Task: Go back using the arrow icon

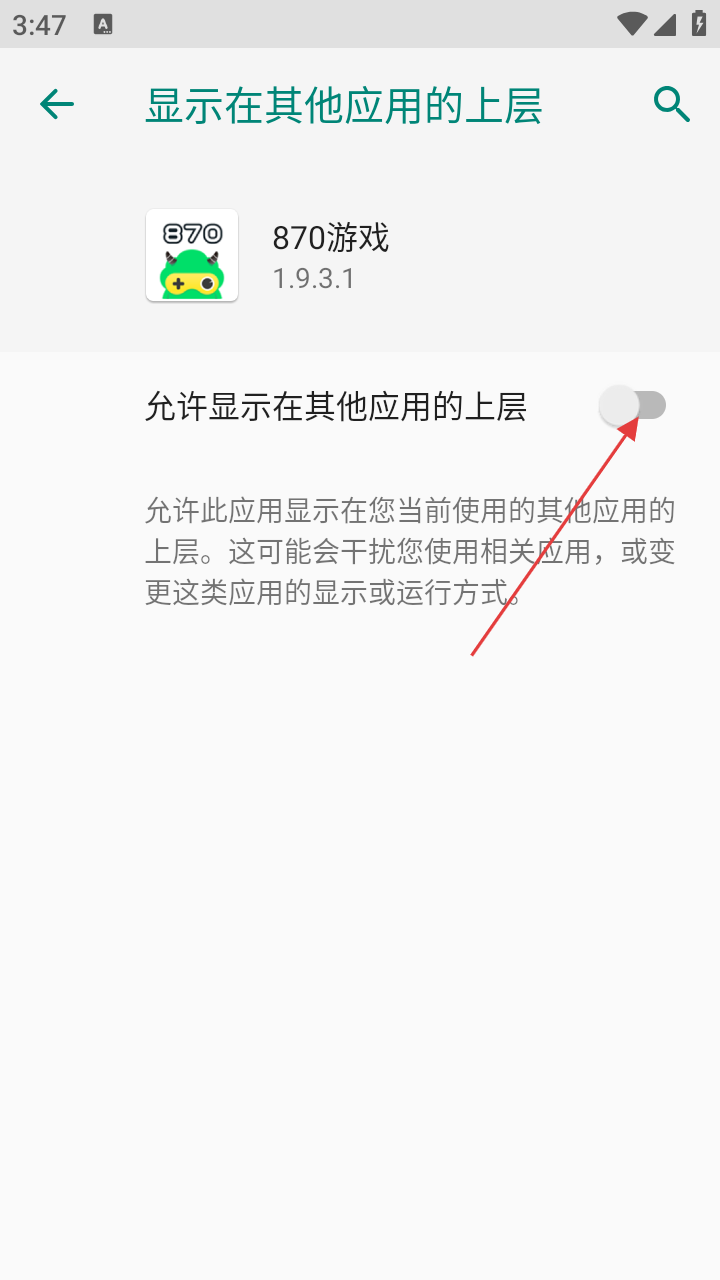Action: click(57, 104)
